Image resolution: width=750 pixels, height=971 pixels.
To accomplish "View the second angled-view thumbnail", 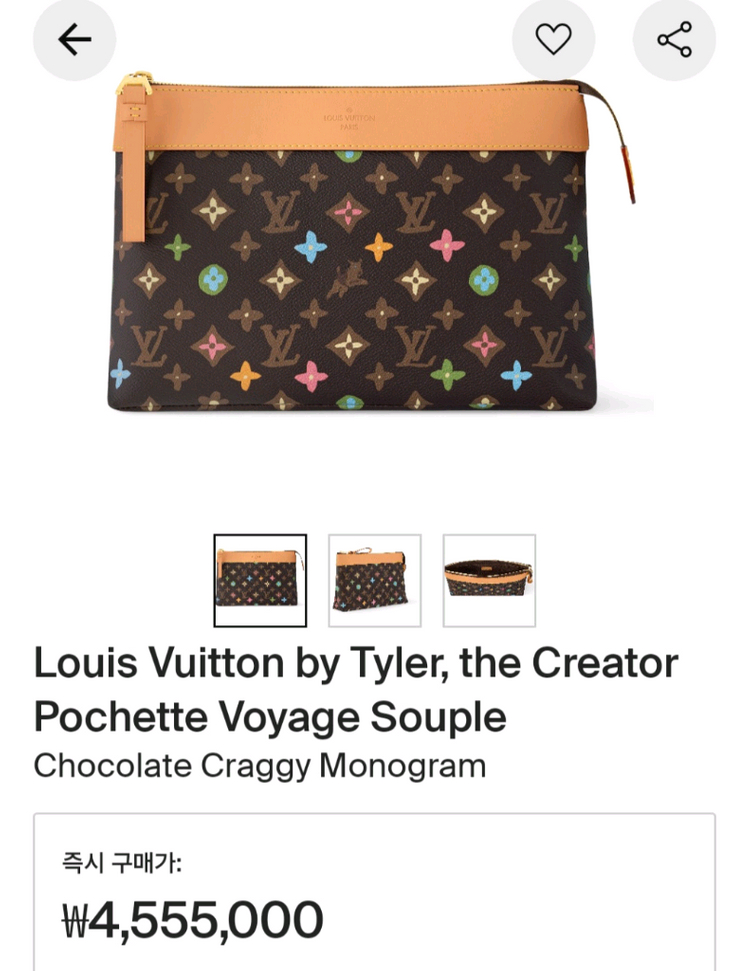I will (x=375, y=581).
